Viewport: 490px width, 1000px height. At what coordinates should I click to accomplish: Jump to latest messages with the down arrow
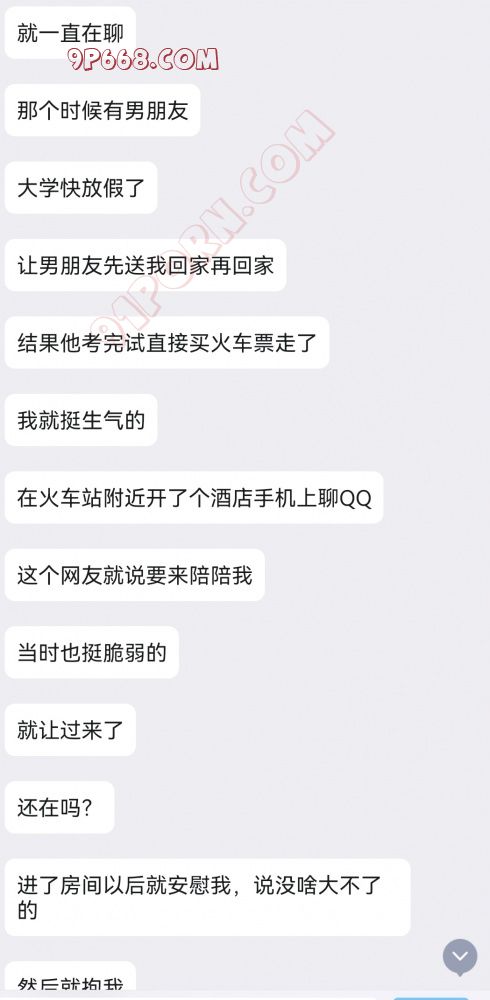pyautogui.click(x=460, y=956)
